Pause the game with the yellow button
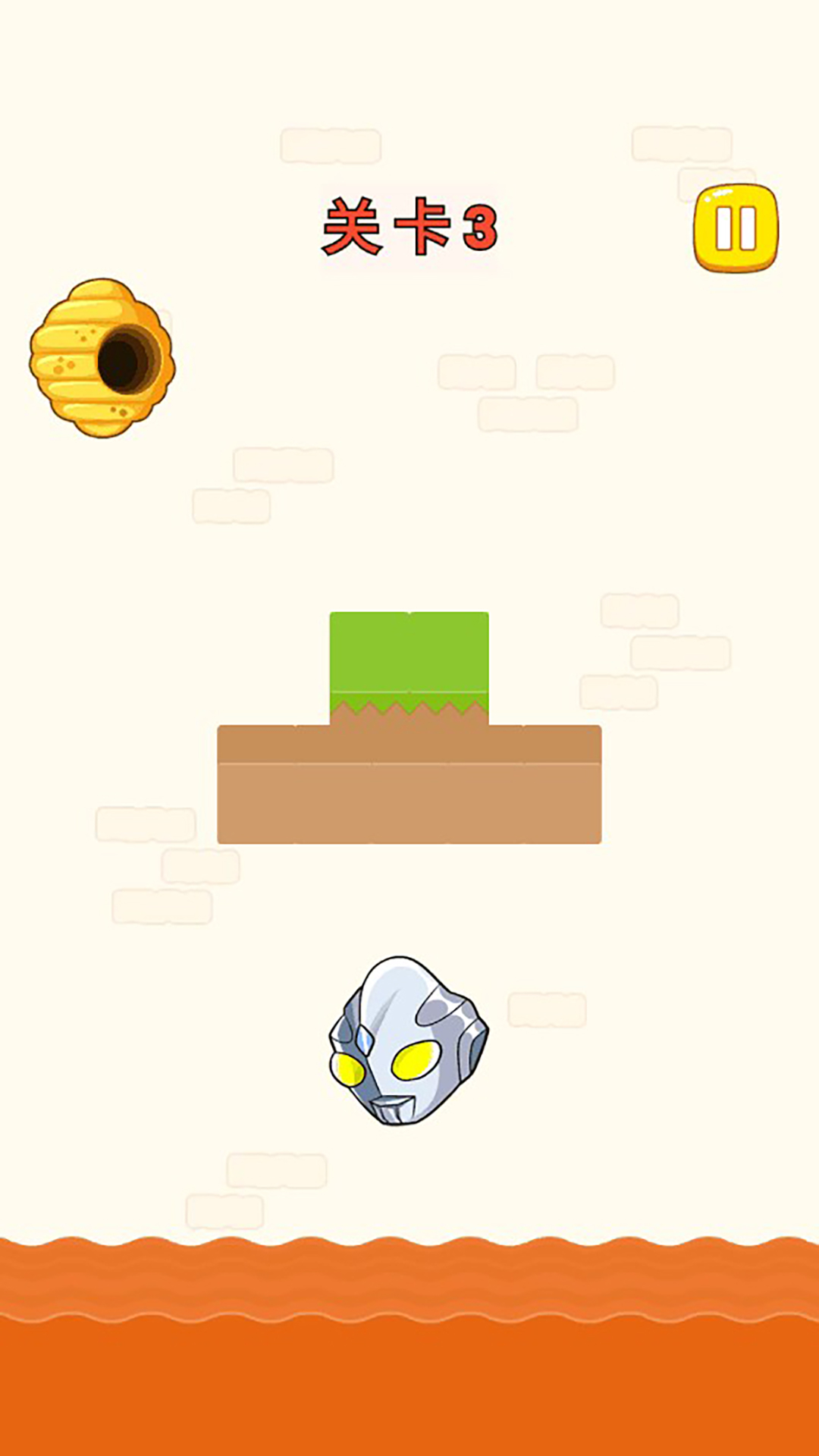This screenshot has width=819, height=1456. [736, 227]
